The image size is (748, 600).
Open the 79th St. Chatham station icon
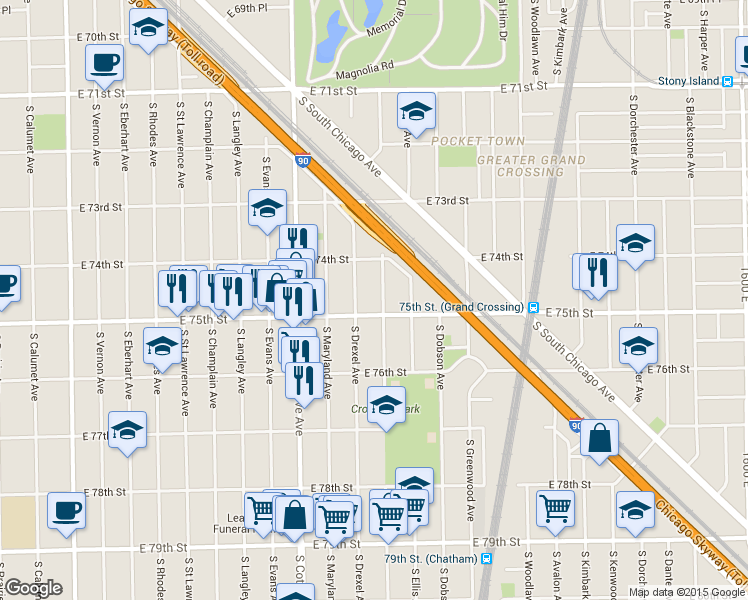click(486, 558)
